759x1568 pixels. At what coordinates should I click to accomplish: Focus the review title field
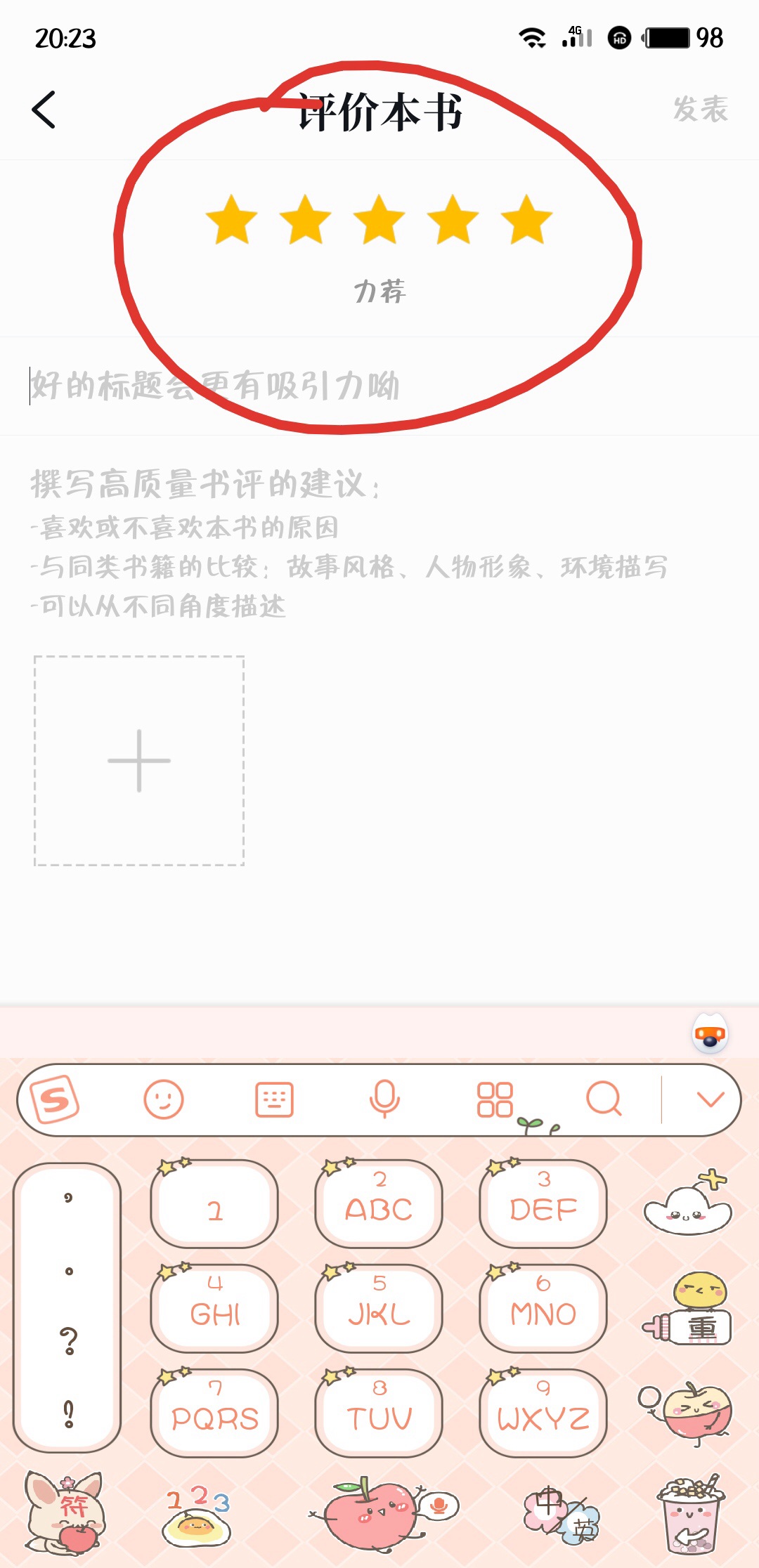coord(379,386)
